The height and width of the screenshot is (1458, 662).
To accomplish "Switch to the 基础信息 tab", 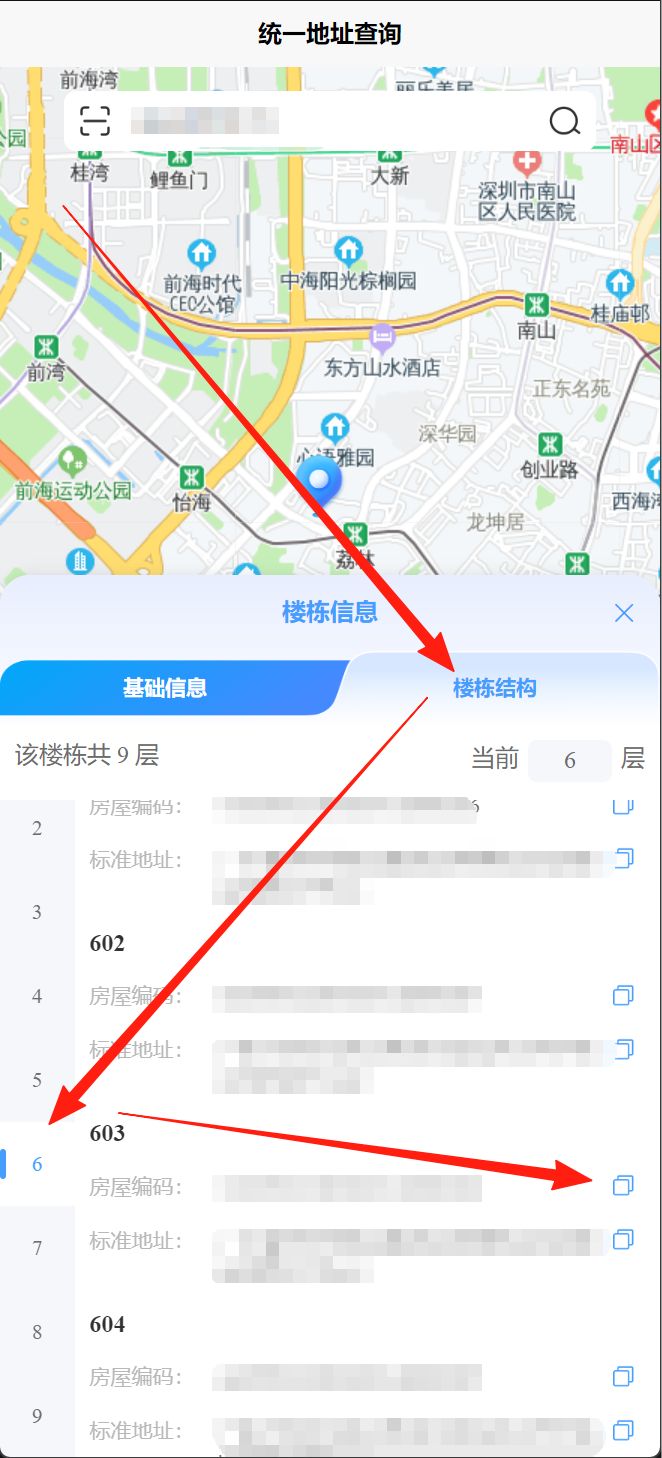I will click(x=165, y=688).
